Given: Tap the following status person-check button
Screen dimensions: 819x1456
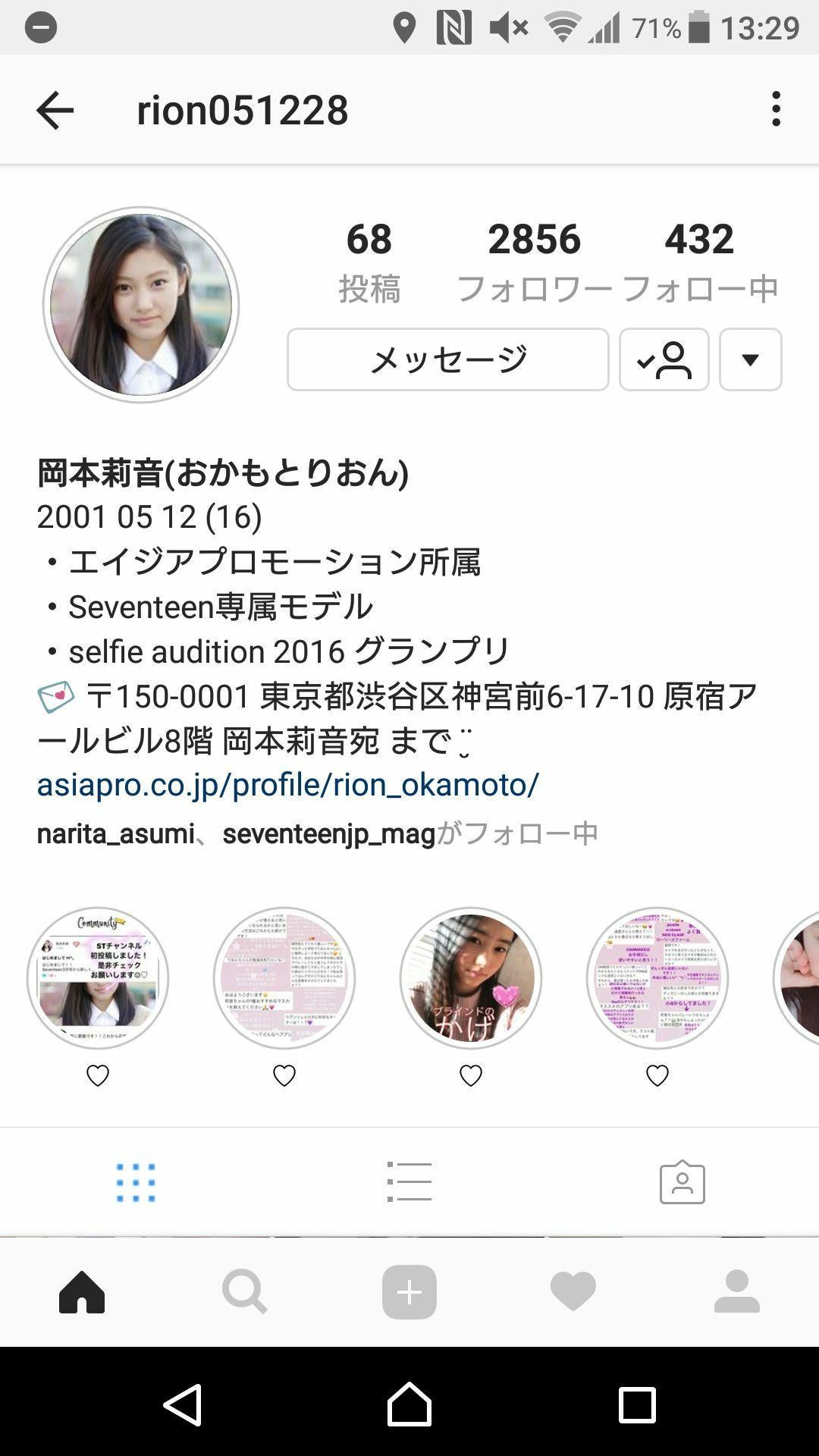Looking at the screenshot, I should click(x=664, y=359).
